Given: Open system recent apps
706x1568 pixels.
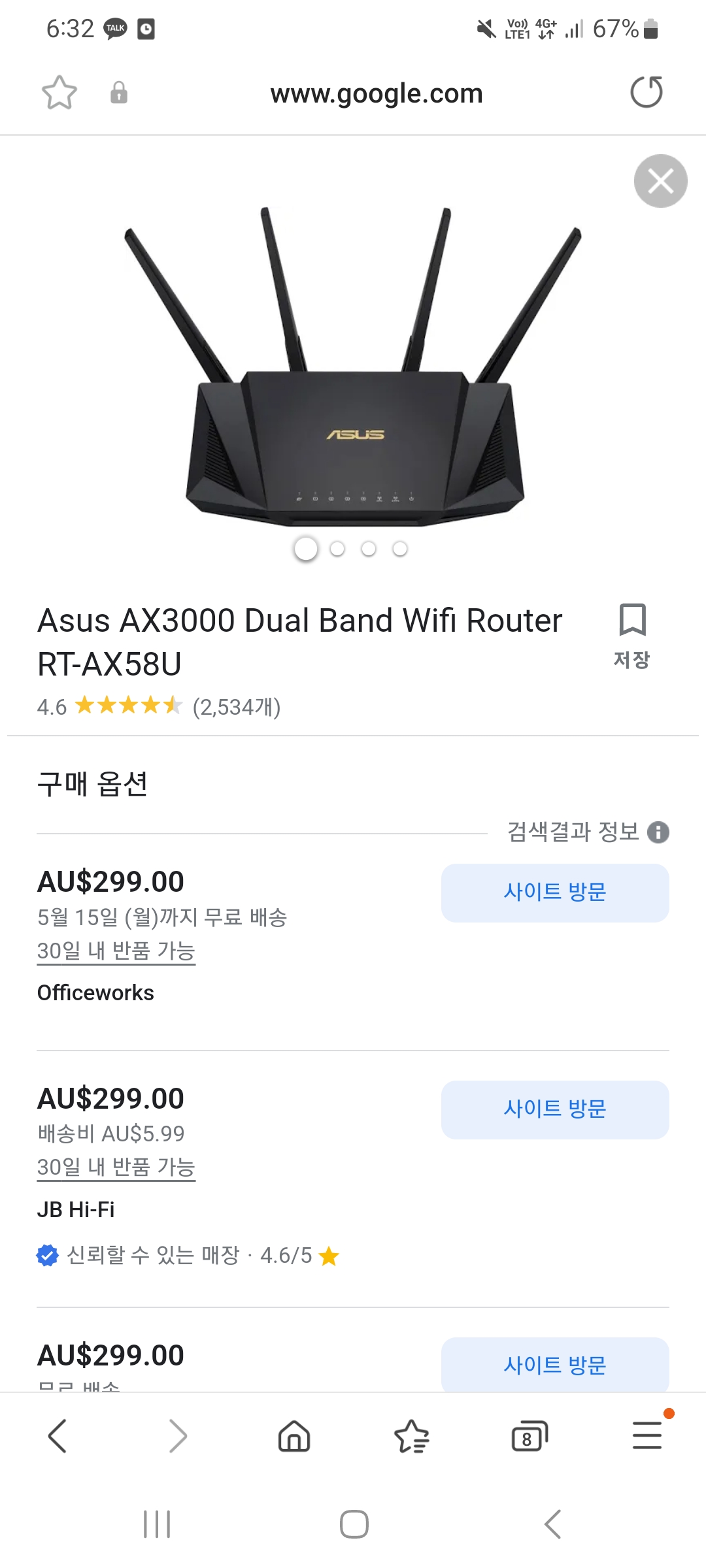Looking at the screenshot, I should tap(157, 1524).
